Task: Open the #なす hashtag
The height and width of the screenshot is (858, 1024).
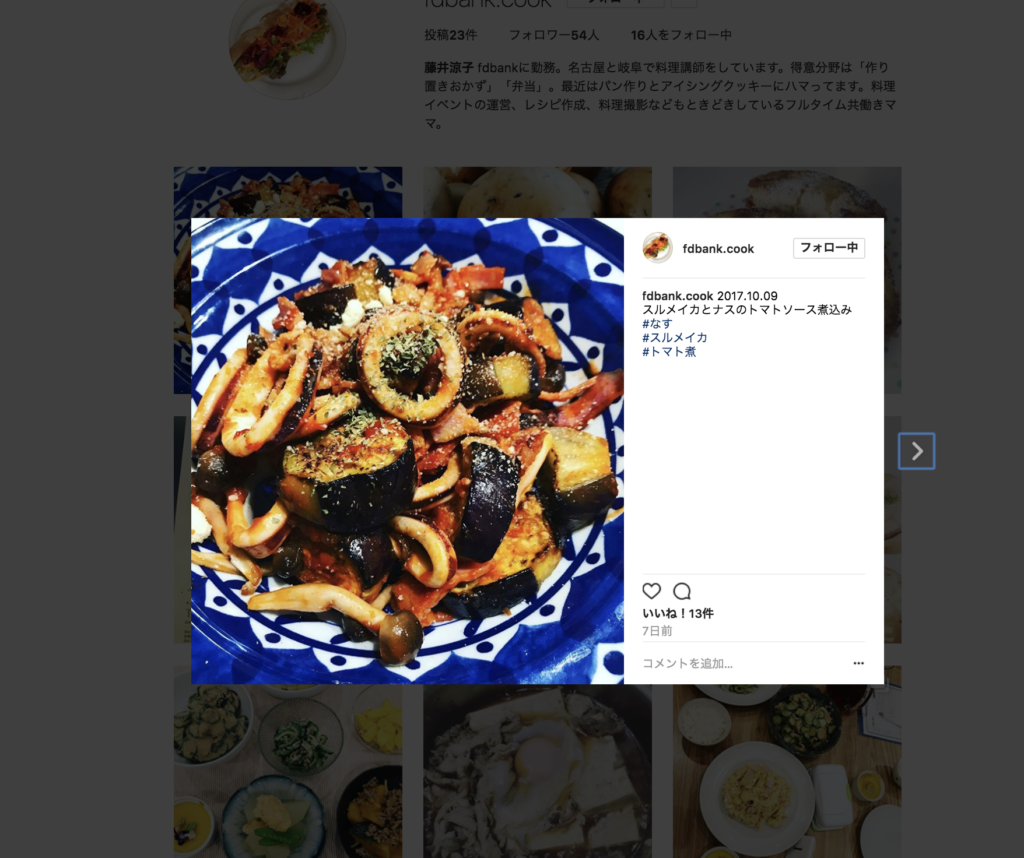Action: click(x=657, y=324)
